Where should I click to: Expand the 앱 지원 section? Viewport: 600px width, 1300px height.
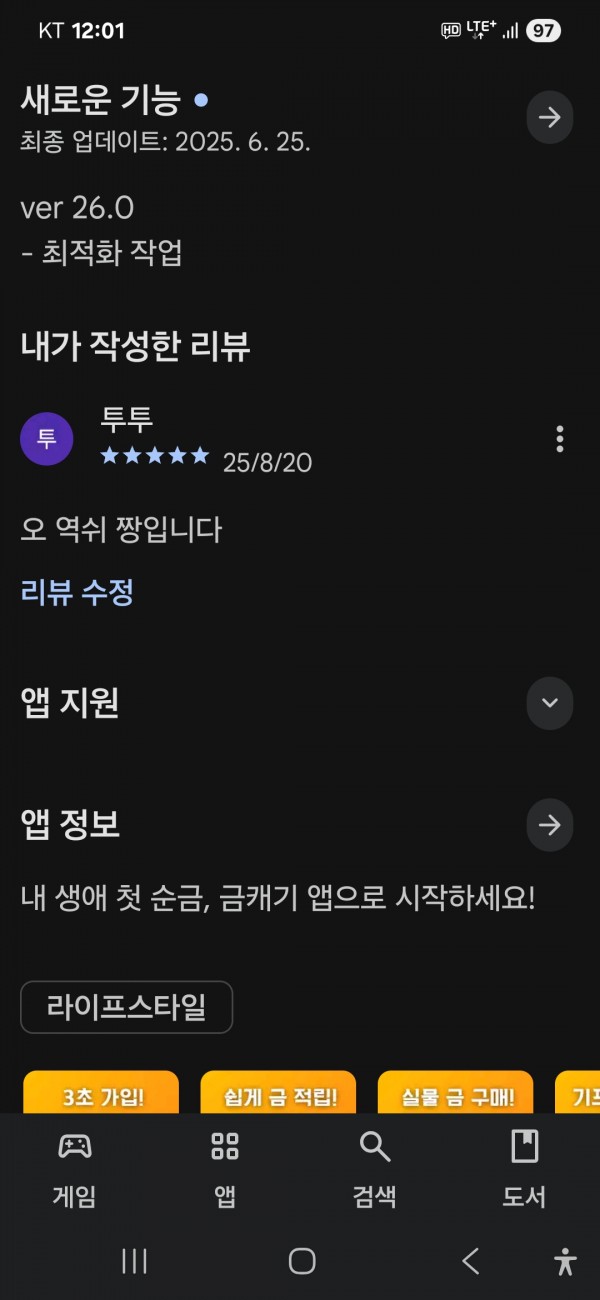click(550, 702)
